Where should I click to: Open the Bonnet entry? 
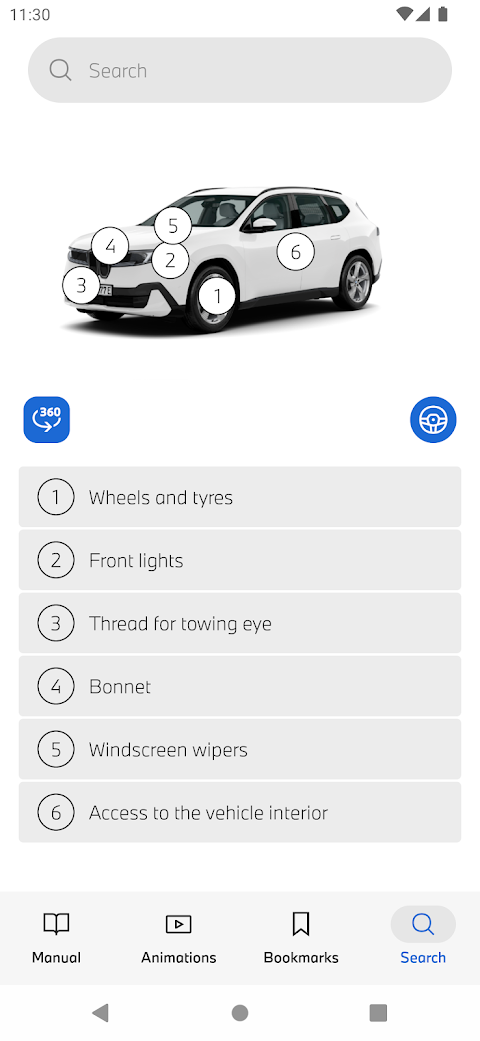pyautogui.click(x=240, y=686)
